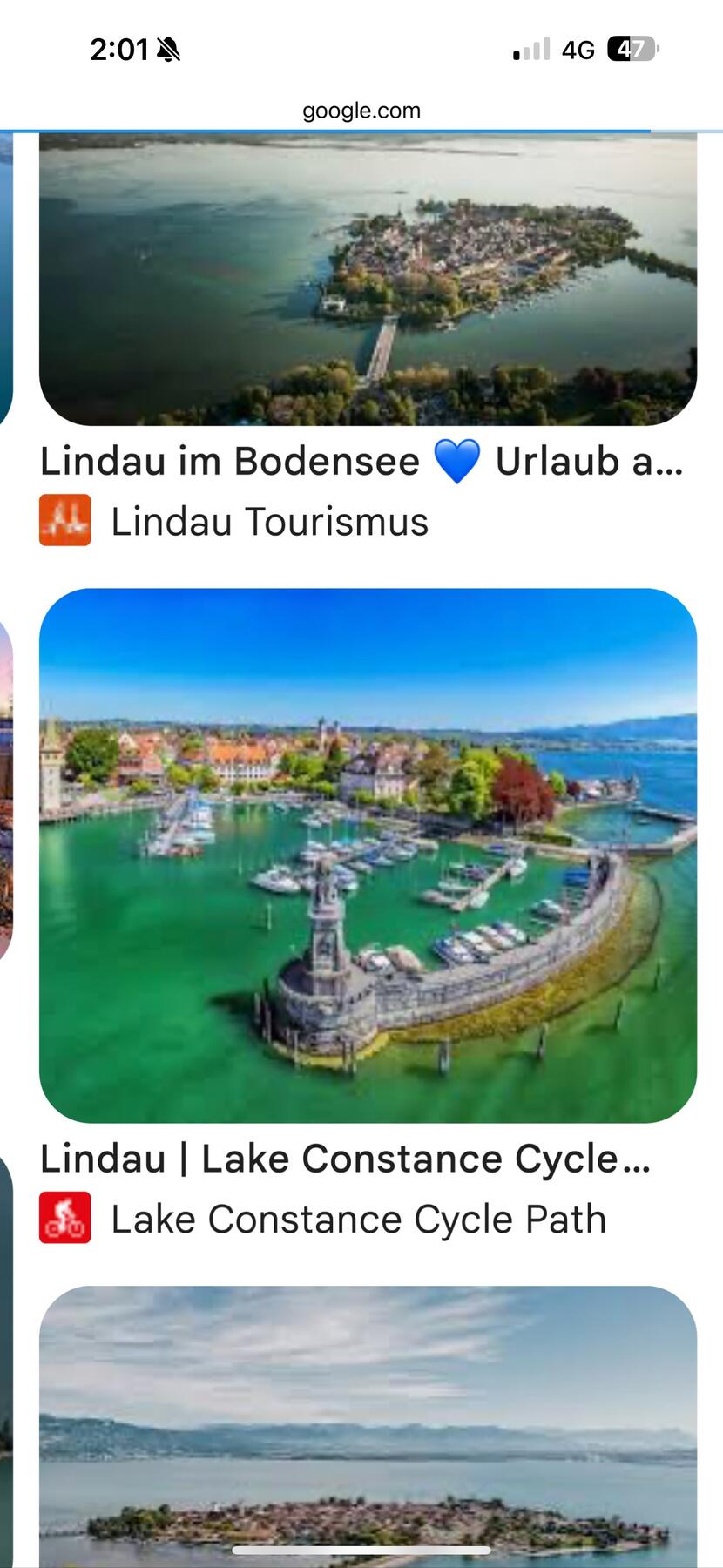Tap the google.com address bar

[x=361, y=111]
